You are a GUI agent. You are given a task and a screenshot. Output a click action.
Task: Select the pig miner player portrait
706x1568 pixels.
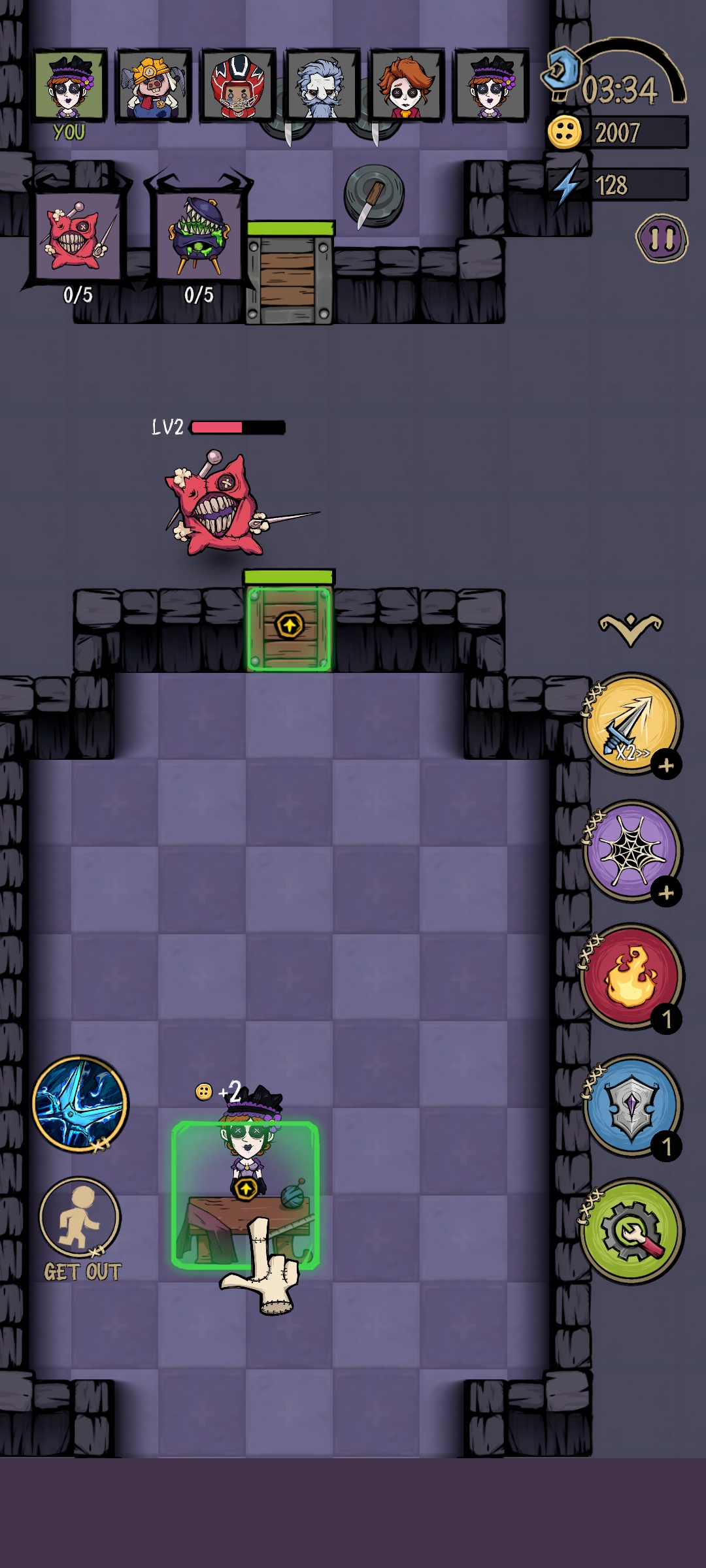[154, 86]
